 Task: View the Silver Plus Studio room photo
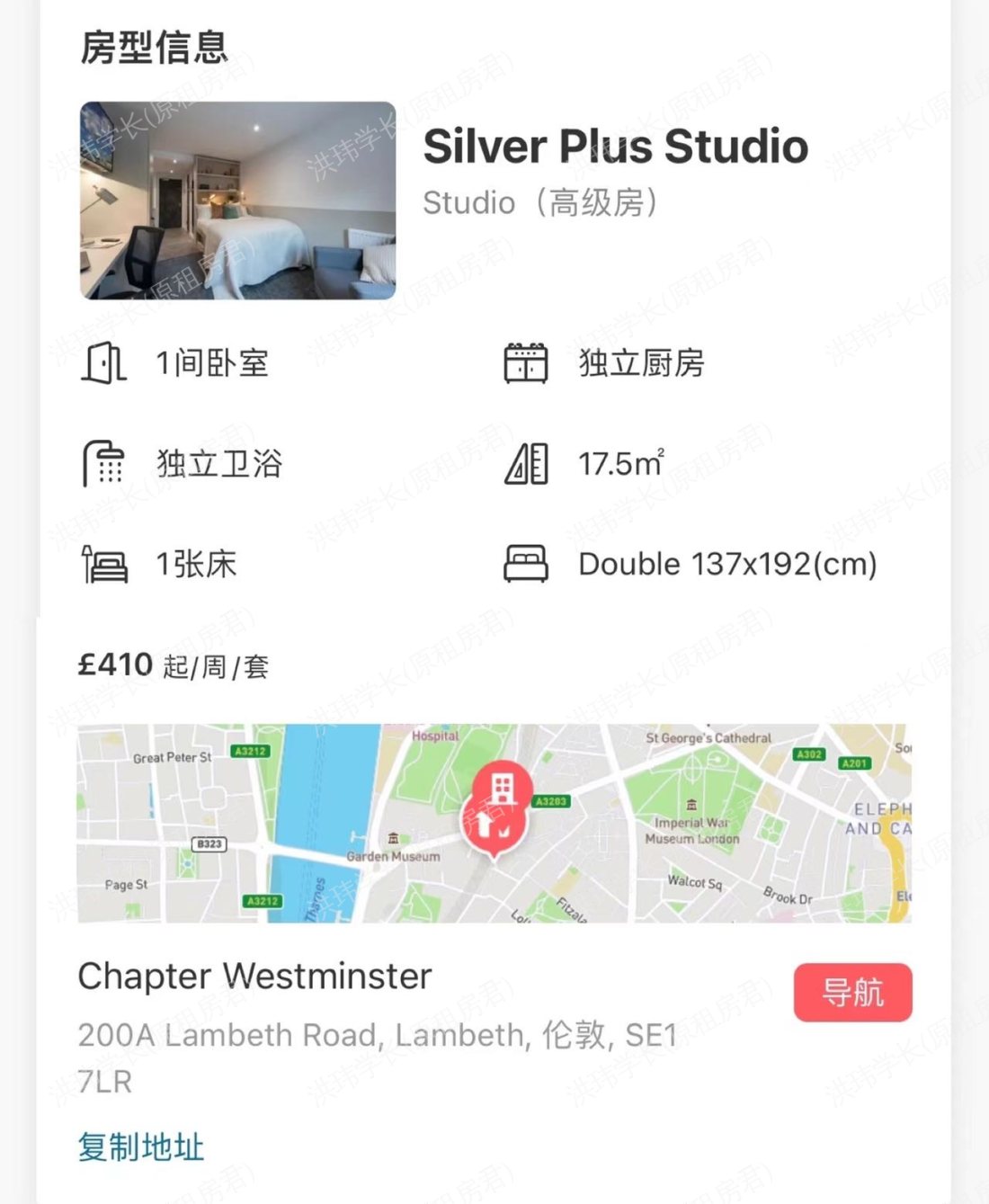coord(237,201)
